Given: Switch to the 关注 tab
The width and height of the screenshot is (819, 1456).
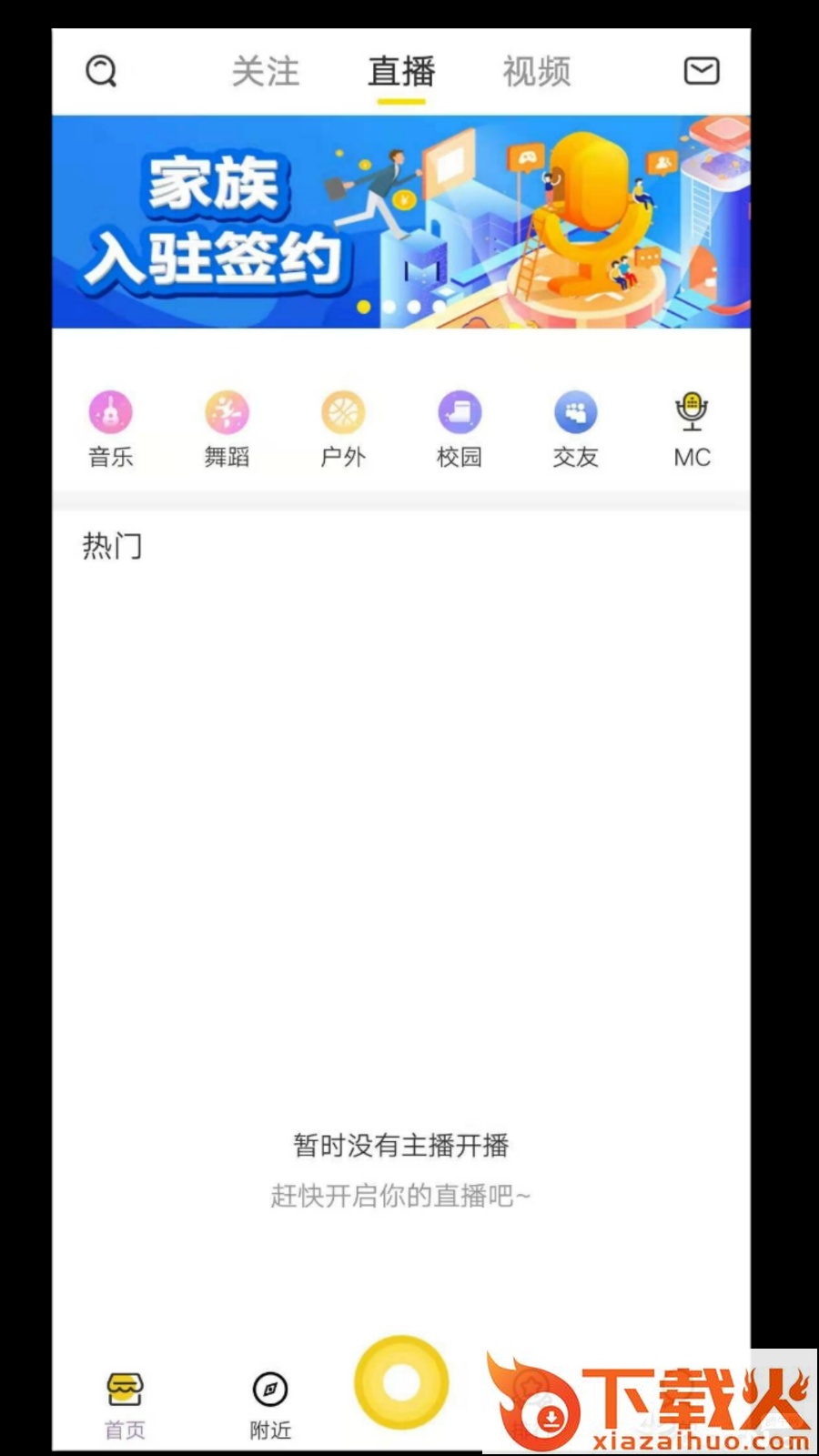Looking at the screenshot, I should coord(265,71).
